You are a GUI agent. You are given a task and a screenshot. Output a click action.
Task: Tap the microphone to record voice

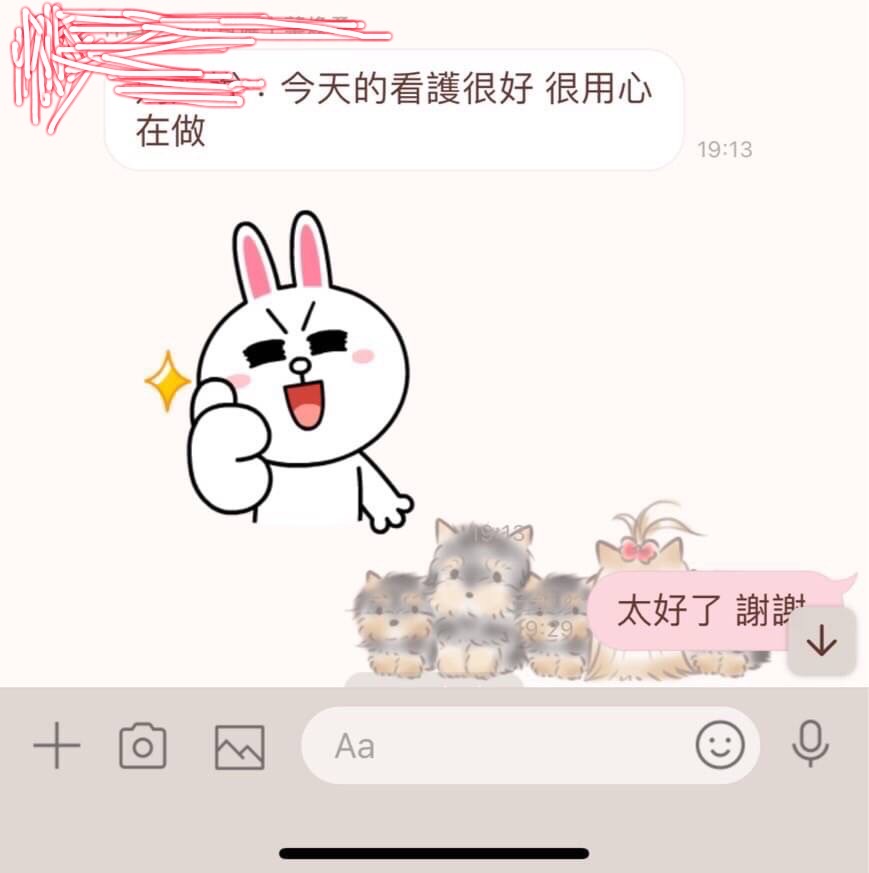click(810, 744)
